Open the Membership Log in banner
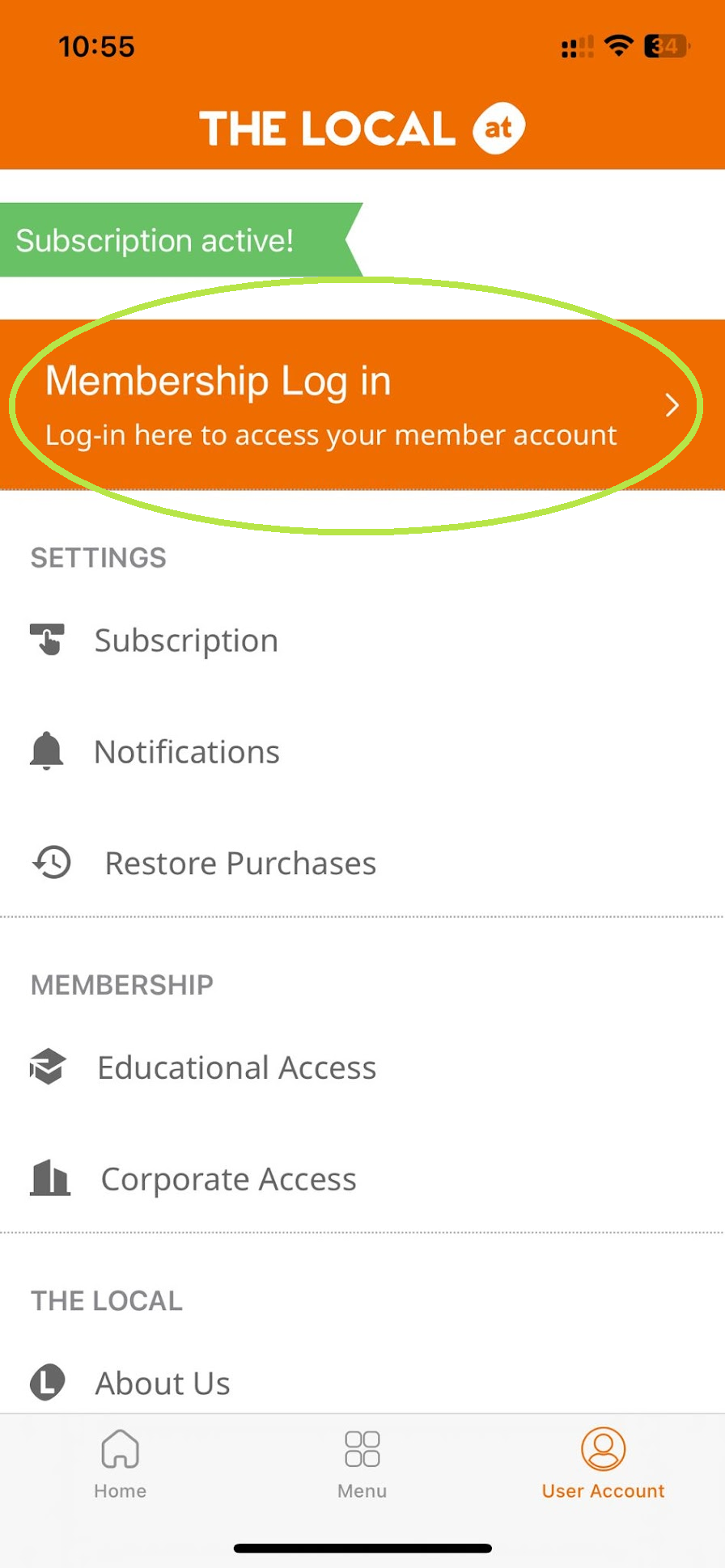Screen dimensions: 725x1568 [362, 404]
